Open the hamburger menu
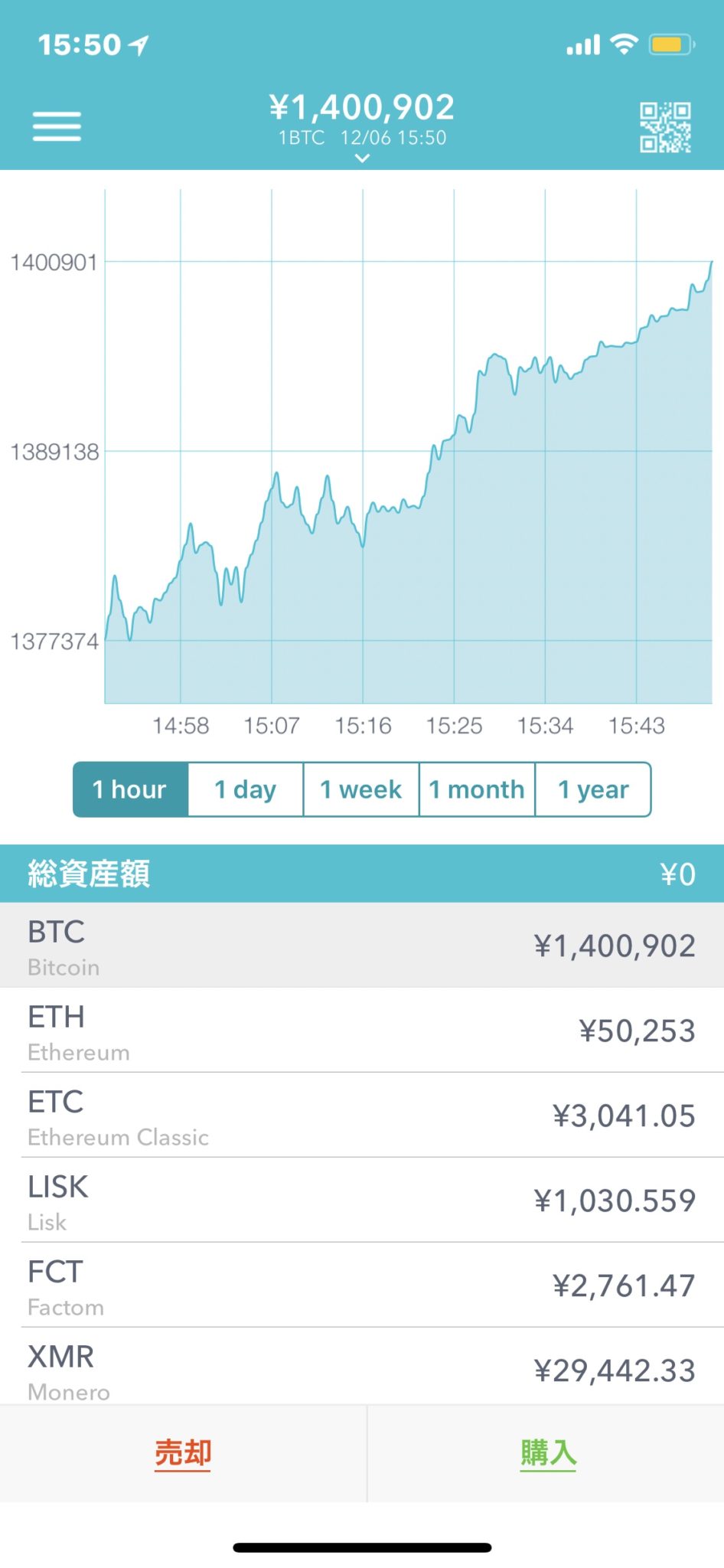The width and height of the screenshot is (724, 1568). [x=57, y=126]
